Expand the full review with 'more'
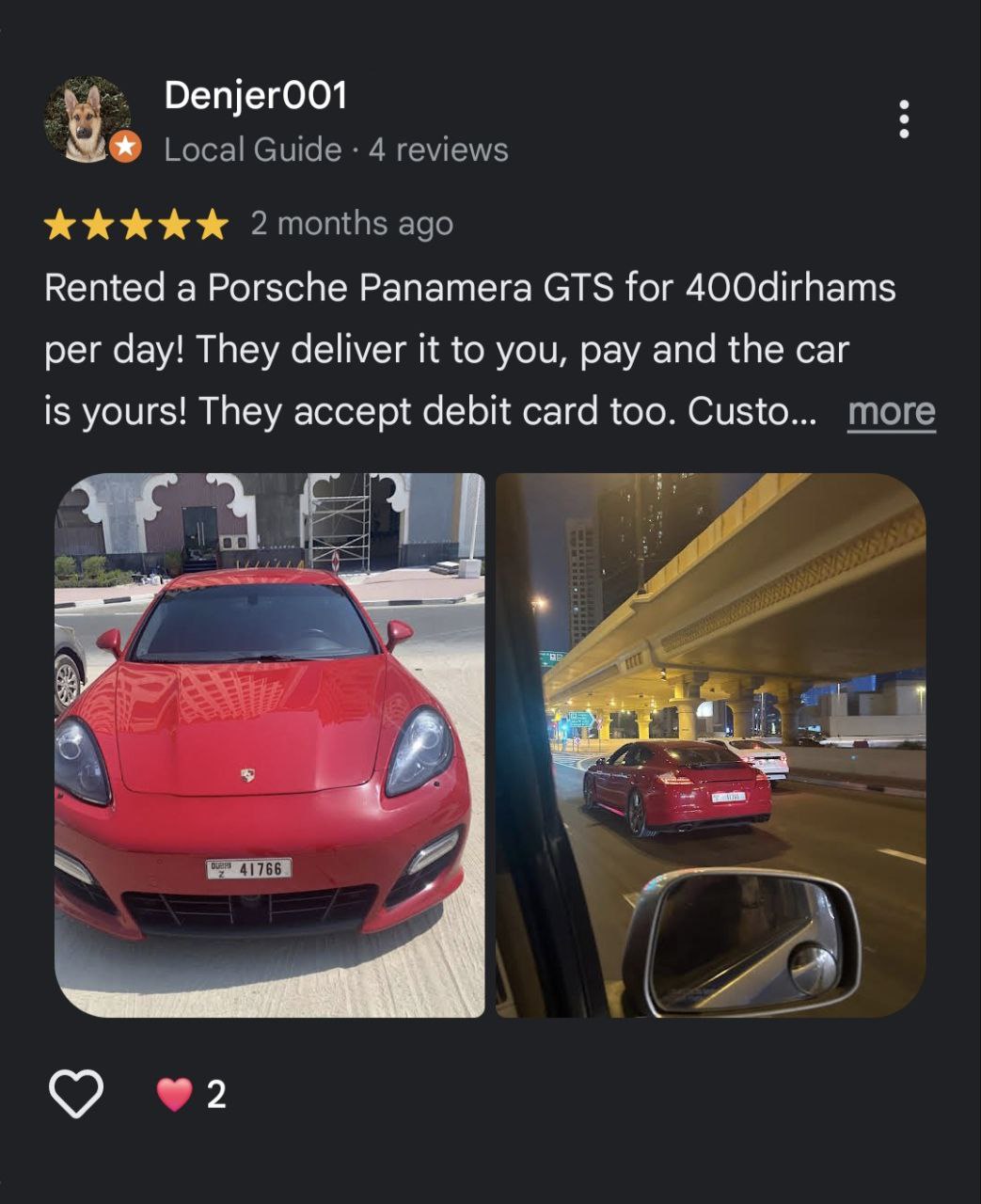The height and width of the screenshot is (1204, 981). 891,412
